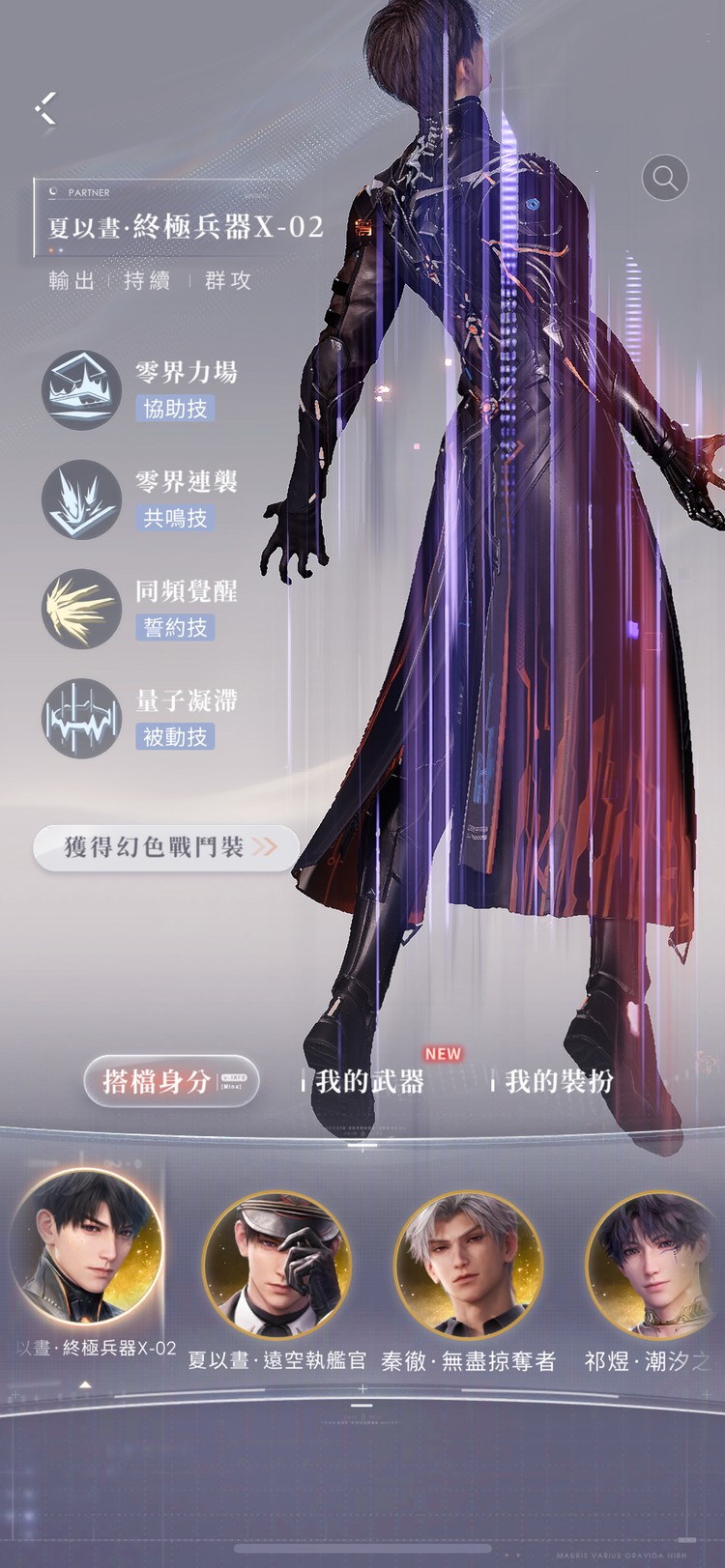The width and height of the screenshot is (725, 1568).
Task: View the 零界連襲 resonance skill
Action: [x=82, y=499]
